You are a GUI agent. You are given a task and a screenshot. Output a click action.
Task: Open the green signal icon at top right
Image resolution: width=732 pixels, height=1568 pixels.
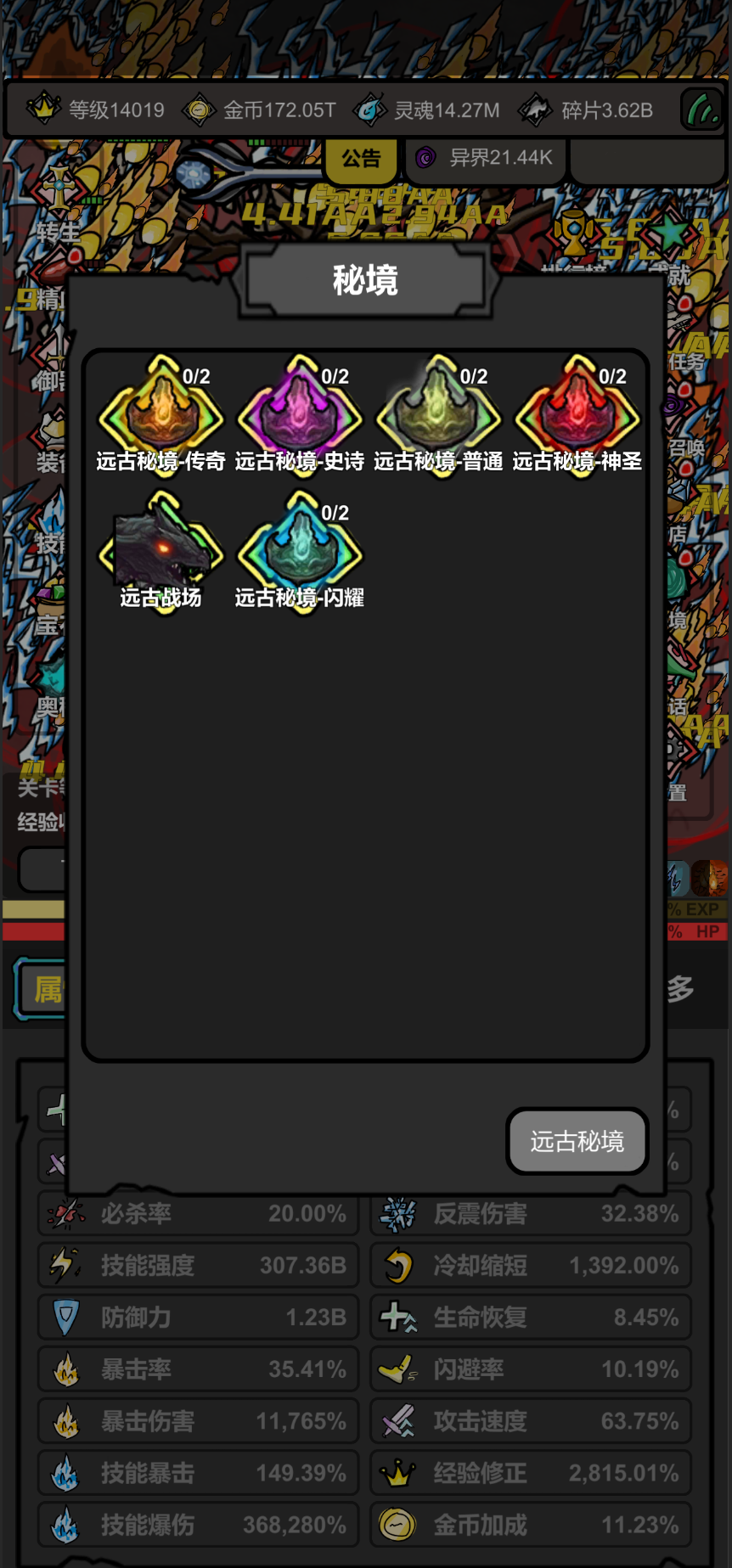pyautogui.click(x=701, y=110)
